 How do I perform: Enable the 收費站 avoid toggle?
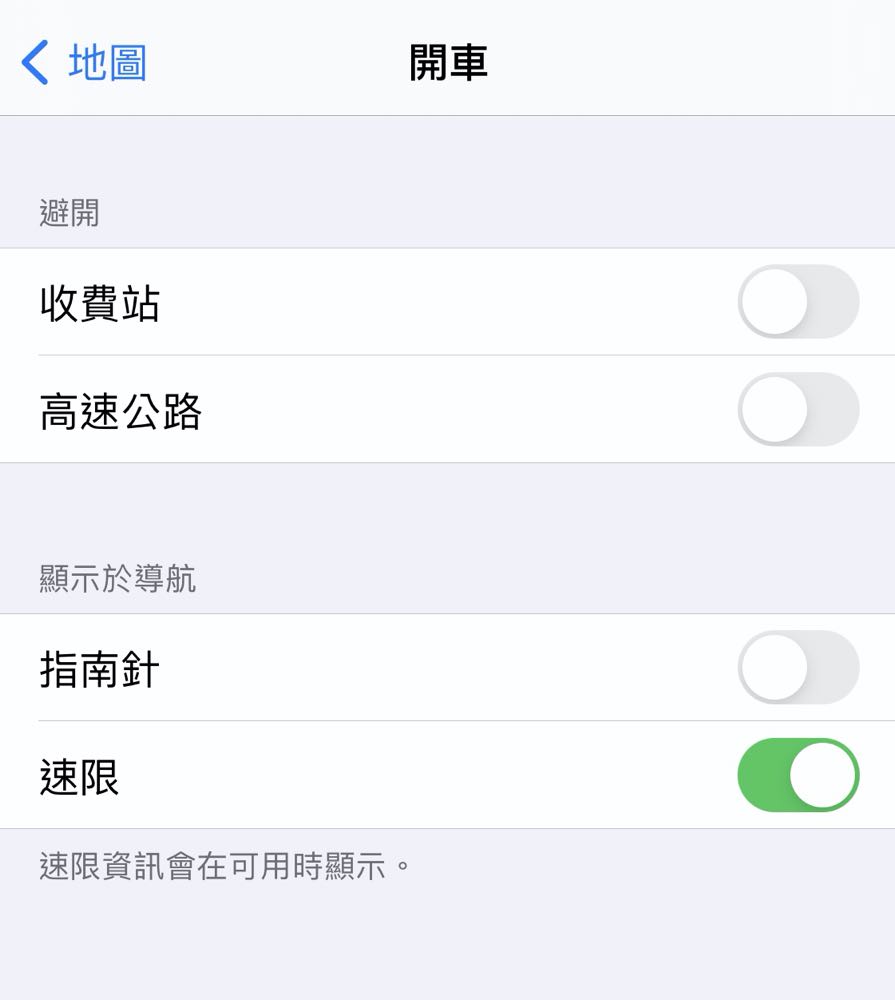pos(798,302)
